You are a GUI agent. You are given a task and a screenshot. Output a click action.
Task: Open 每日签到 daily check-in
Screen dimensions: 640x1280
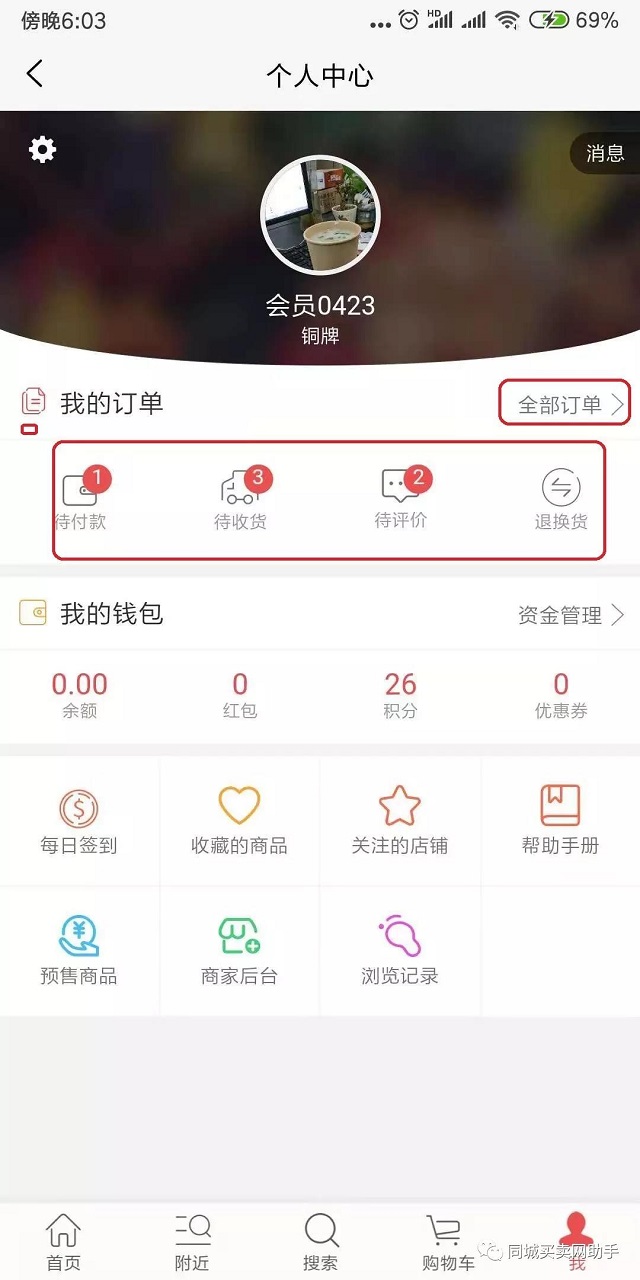point(79,822)
